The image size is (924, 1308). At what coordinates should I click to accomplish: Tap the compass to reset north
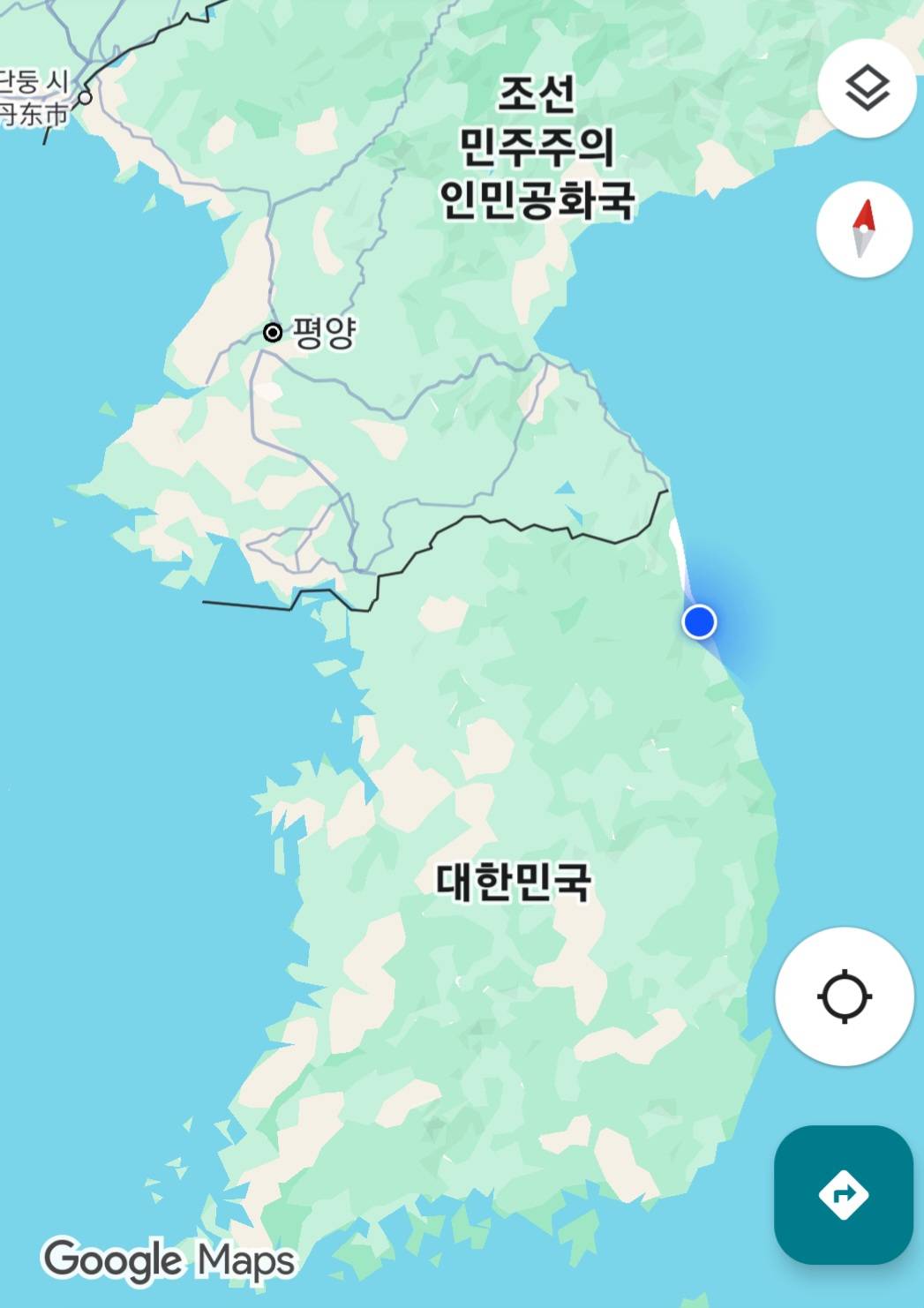tap(864, 229)
